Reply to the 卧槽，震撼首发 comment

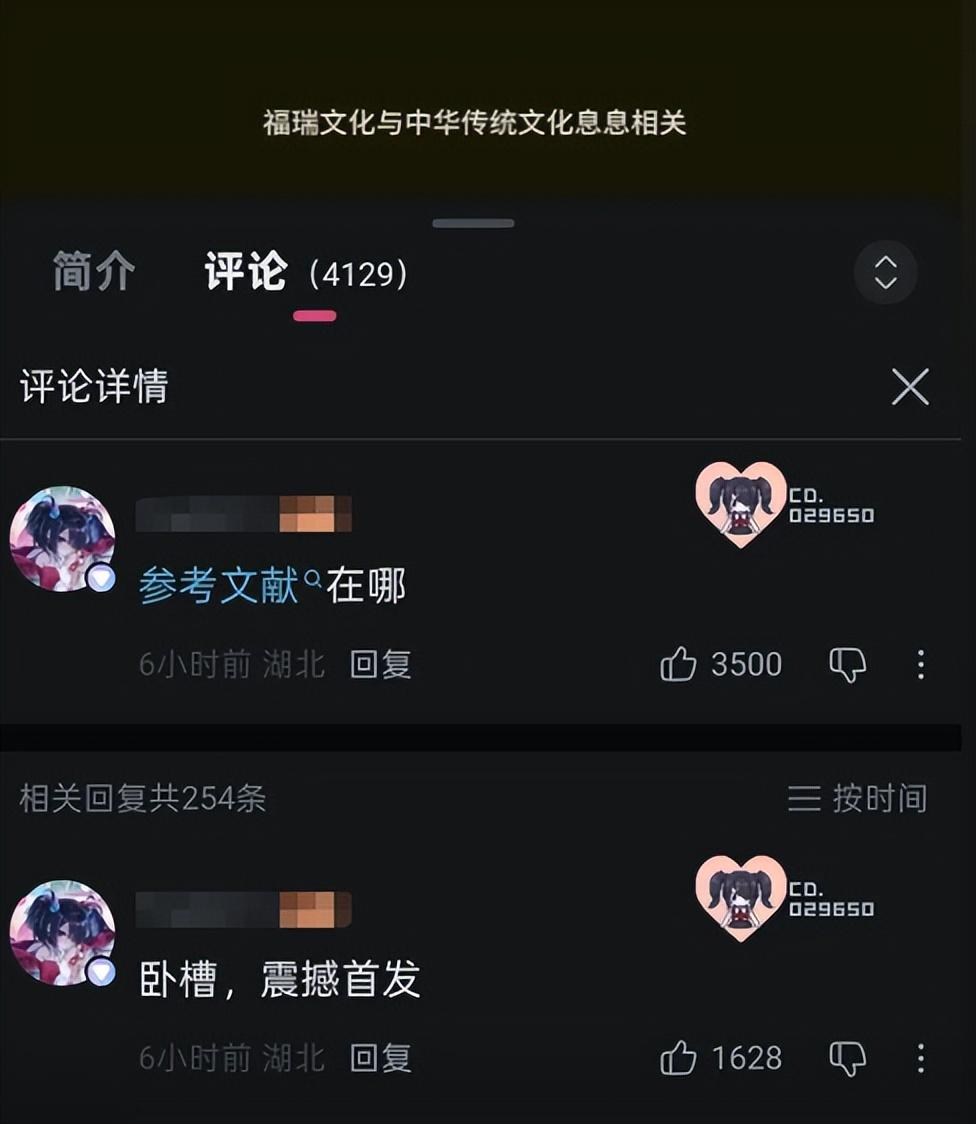381,1058
